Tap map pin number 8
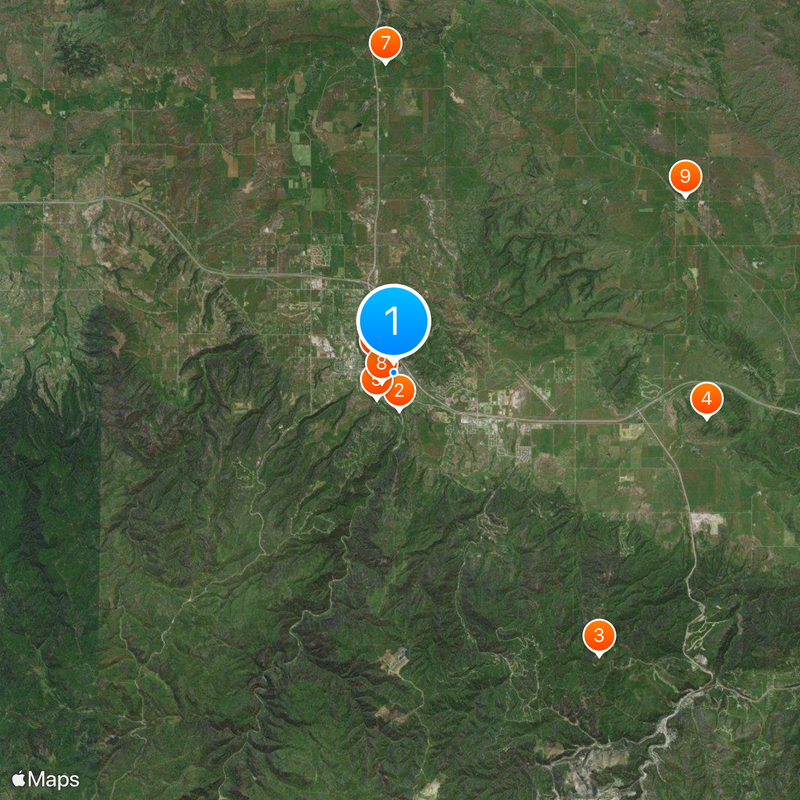The image size is (800, 800). tap(380, 363)
